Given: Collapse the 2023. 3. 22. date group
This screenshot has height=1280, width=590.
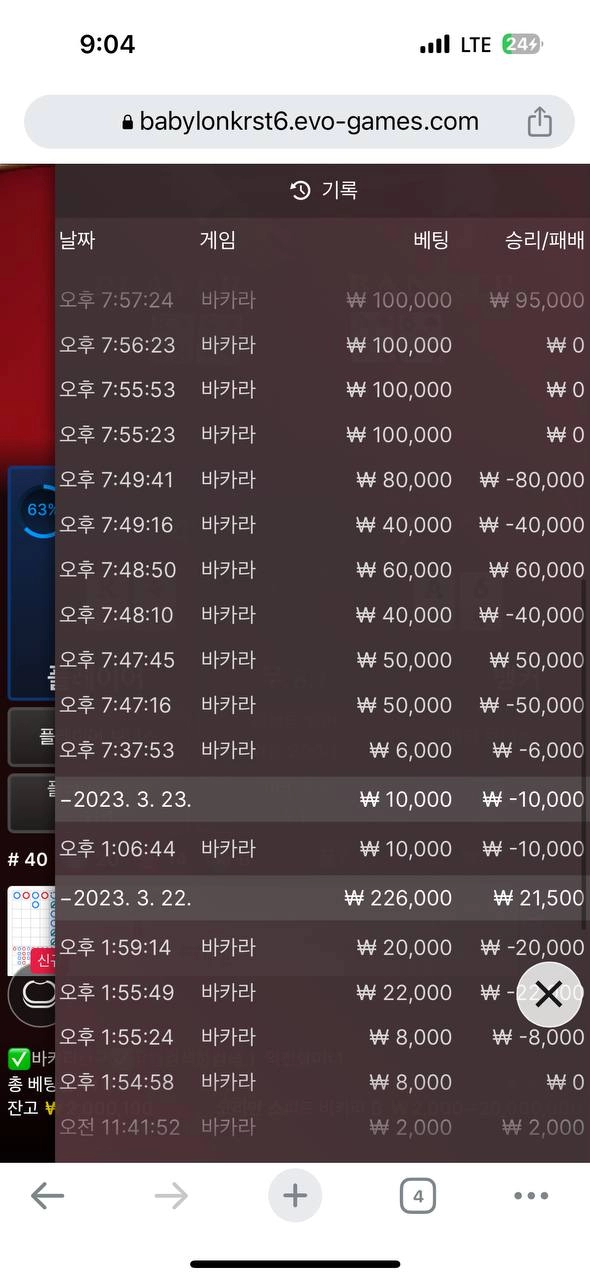Looking at the screenshot, I should (x=322, y=898).
